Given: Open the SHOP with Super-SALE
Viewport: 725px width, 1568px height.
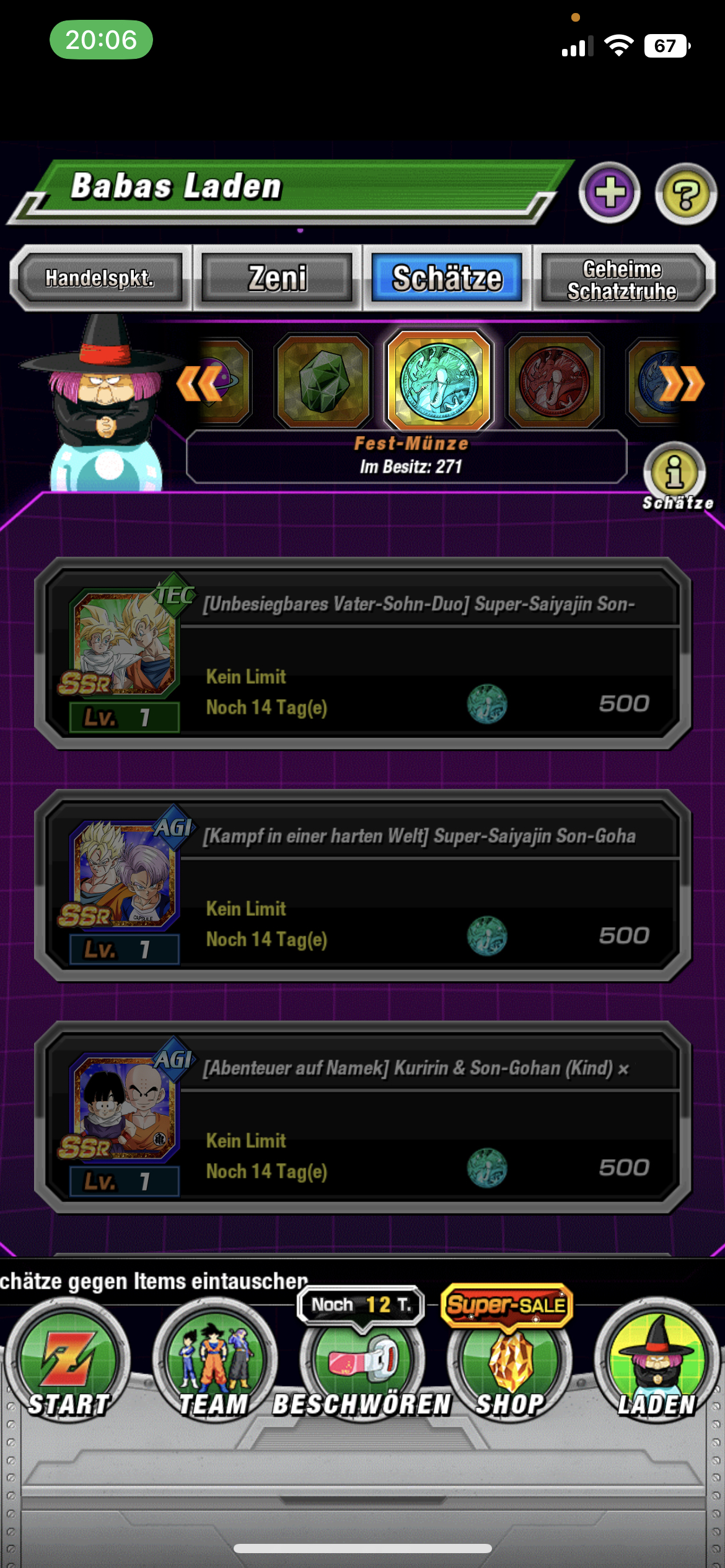Looking at the screenshot, I should point(509,1356).
